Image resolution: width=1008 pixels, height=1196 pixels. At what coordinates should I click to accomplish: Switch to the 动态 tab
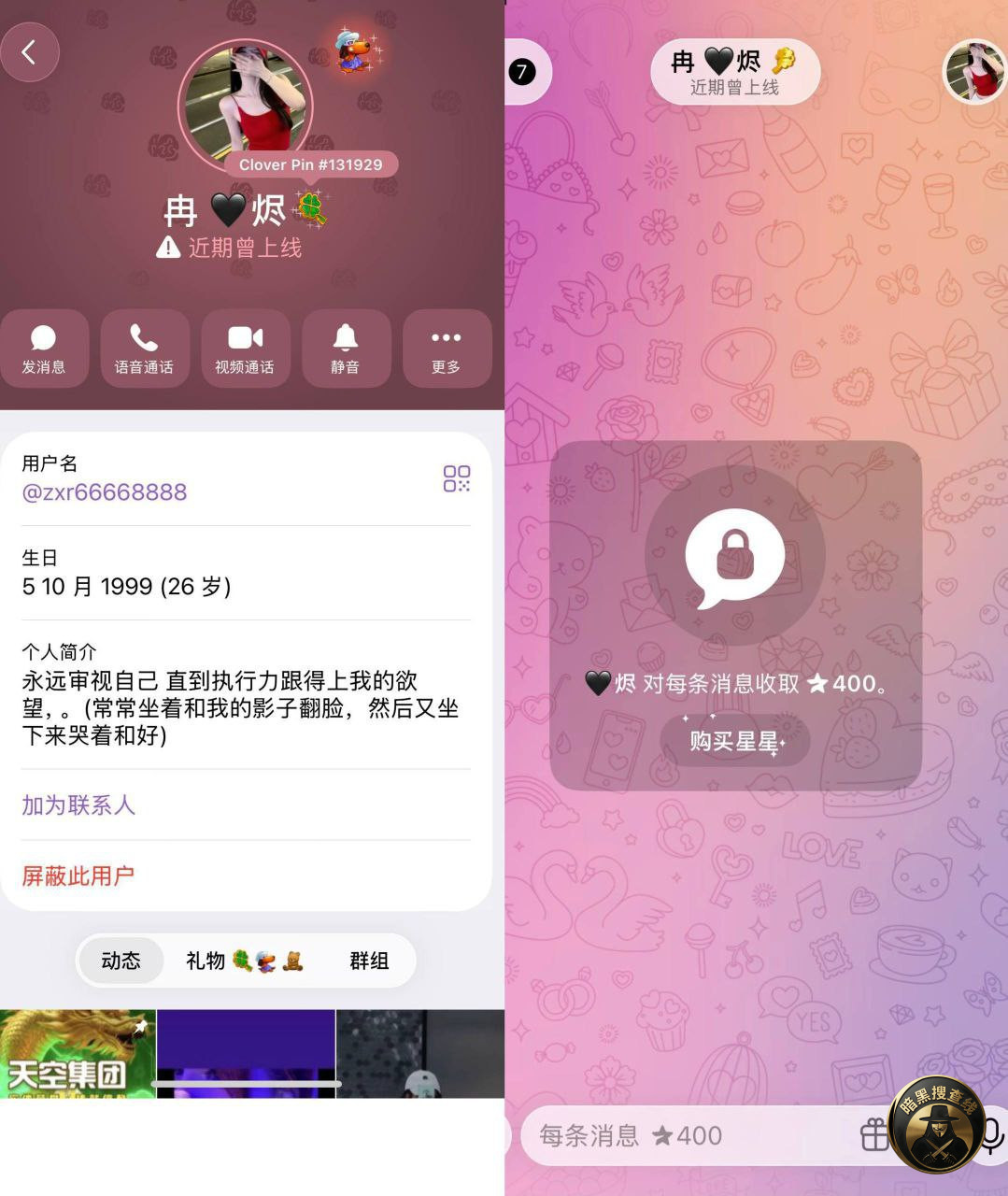click(x=121, y=961)
